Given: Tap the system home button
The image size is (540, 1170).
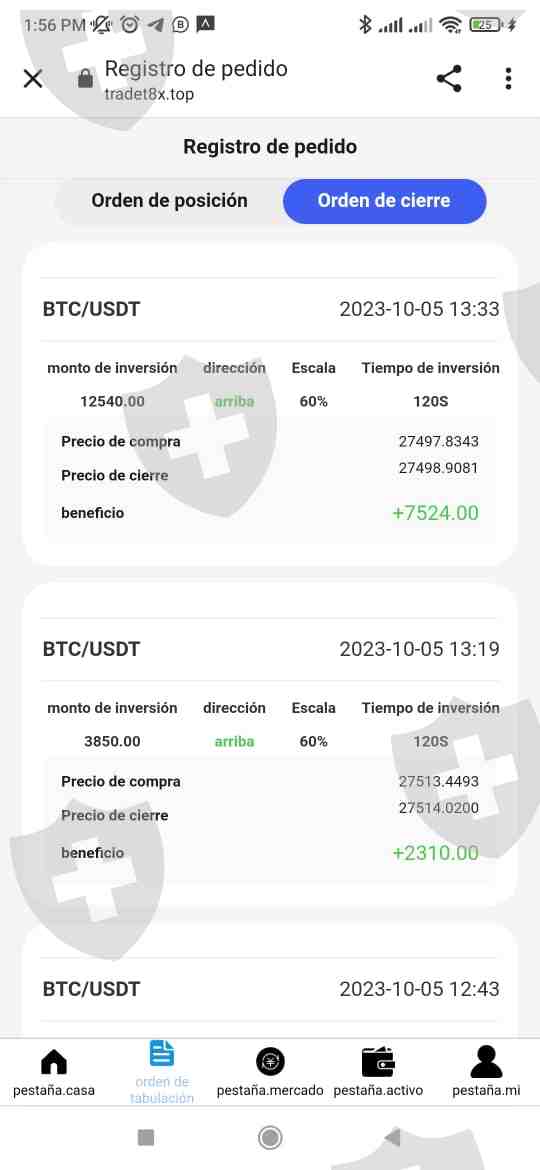Looking at the screenshot, I should [x=270, y=1138].
